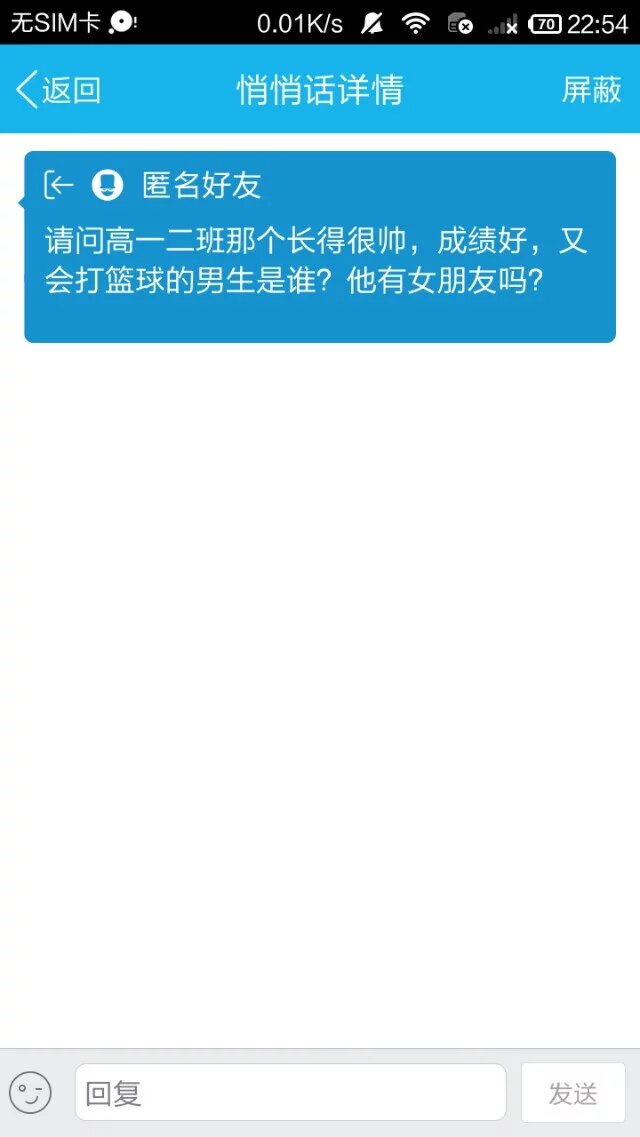
Task: Block this whisper with 屏蔽
Action: [591, 90]
